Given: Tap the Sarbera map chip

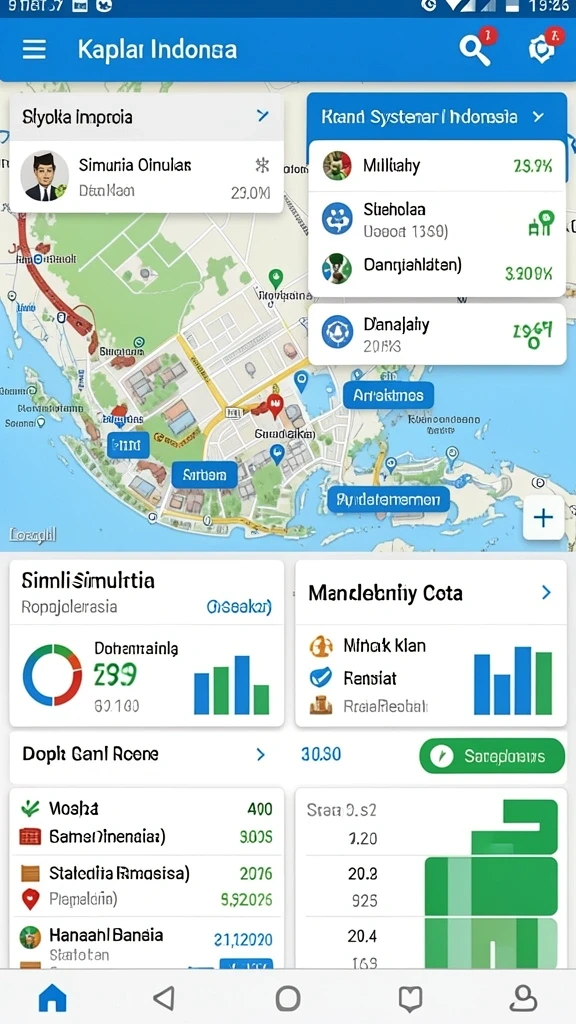Looking at the screenshot, I should click(x=204, y=475).
